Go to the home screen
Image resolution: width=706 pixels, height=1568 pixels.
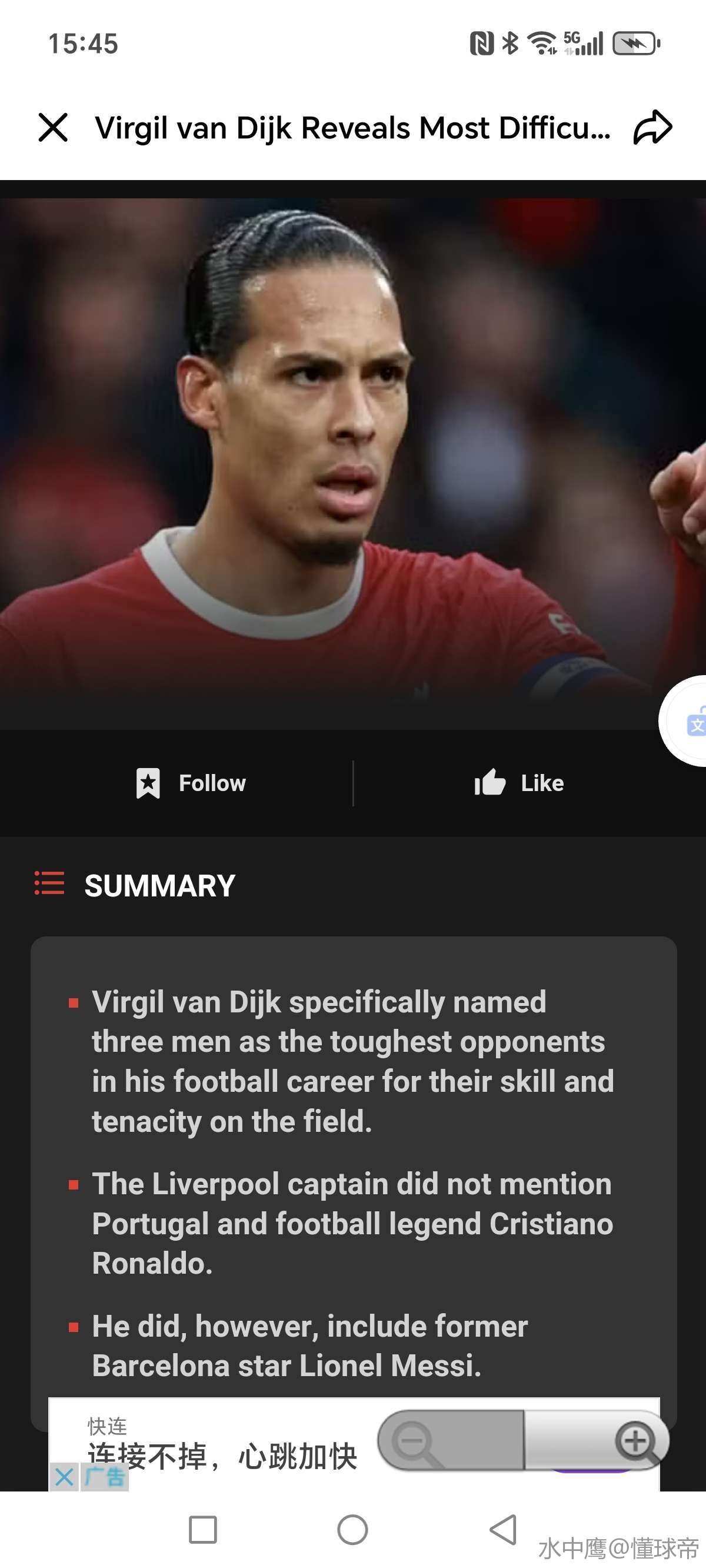click(x=352, y=1529)
